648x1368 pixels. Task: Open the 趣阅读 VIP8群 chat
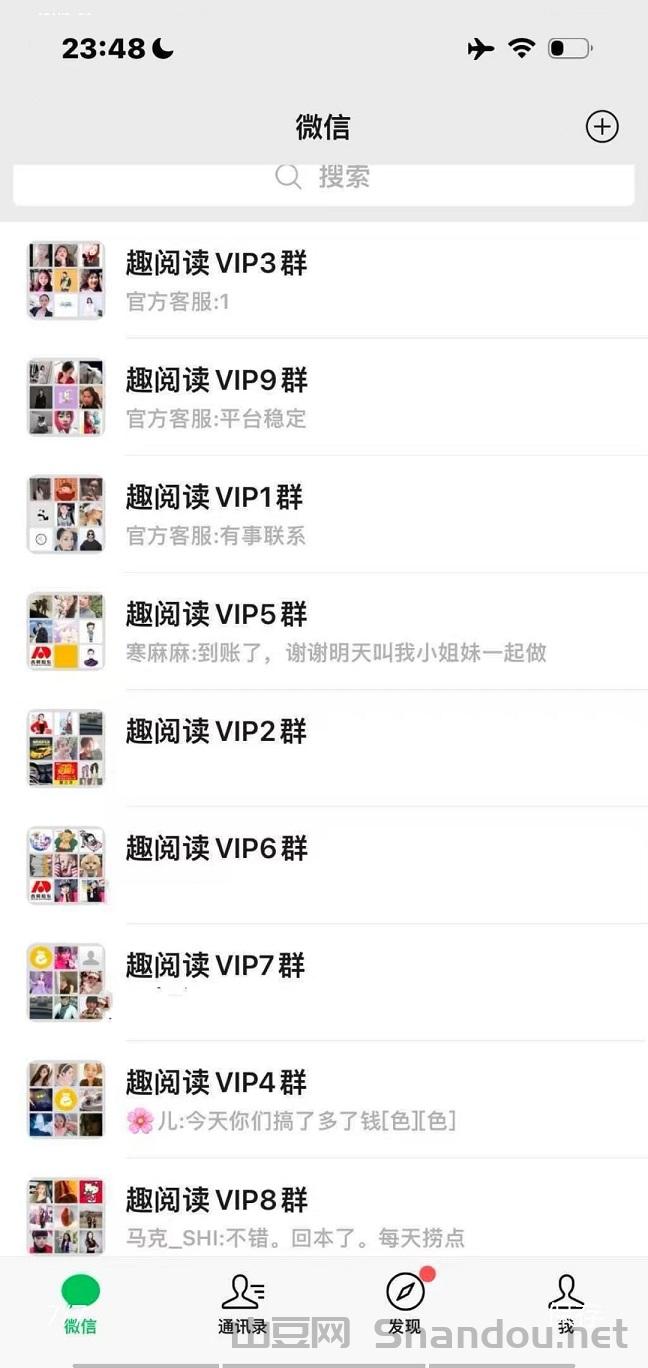pyautogui.click(x=330, y=1214)
